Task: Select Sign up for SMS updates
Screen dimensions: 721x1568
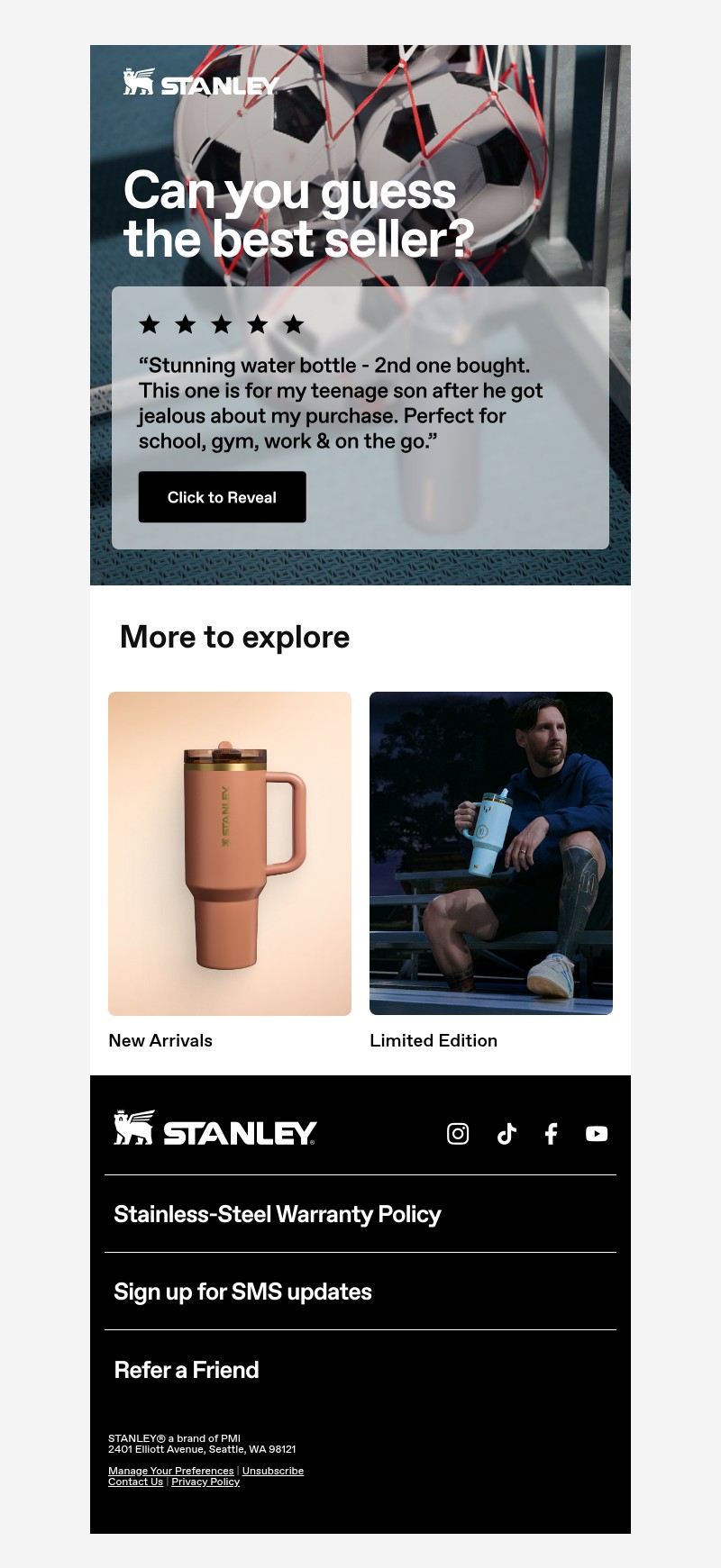Action: (x=243, y=1292)
